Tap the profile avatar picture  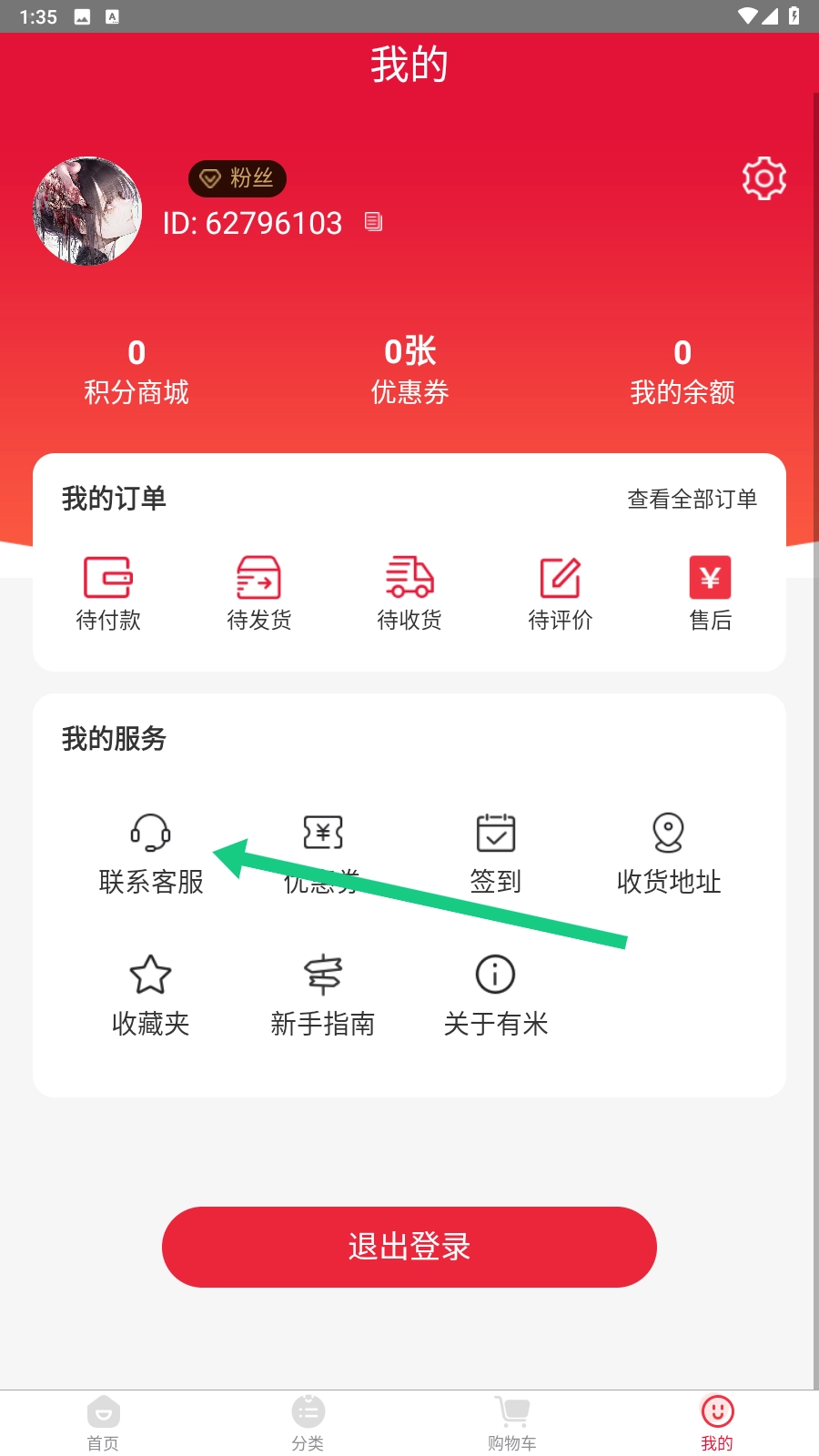[87, 211]
